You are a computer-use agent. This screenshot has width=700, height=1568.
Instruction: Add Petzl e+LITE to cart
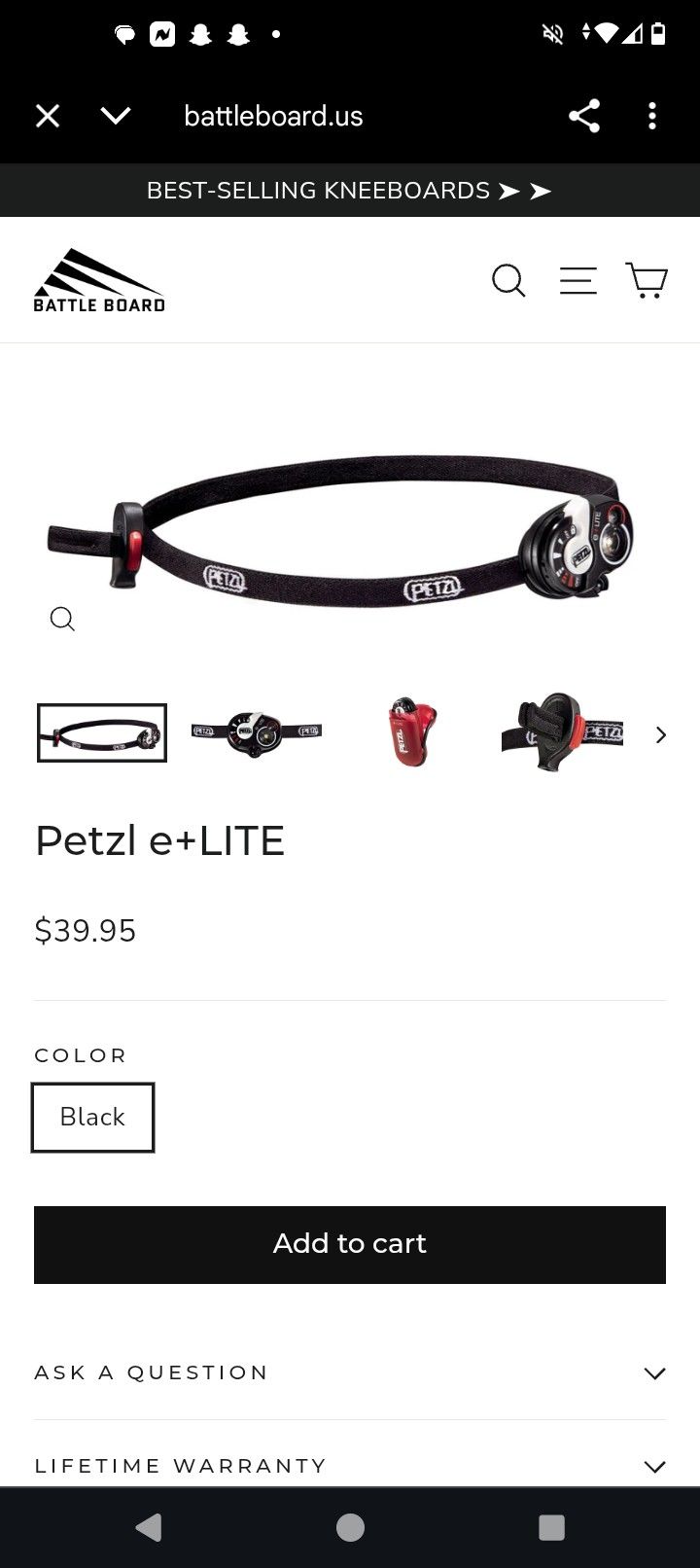350,1244
